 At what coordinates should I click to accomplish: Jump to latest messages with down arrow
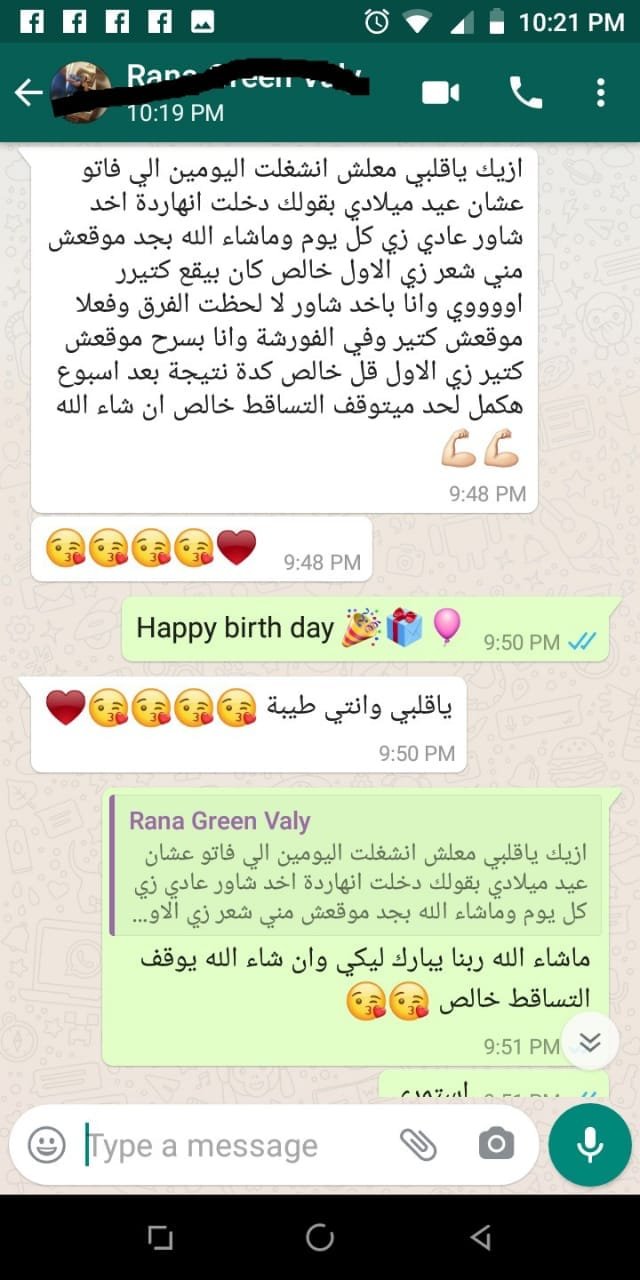click(590, 1043)
